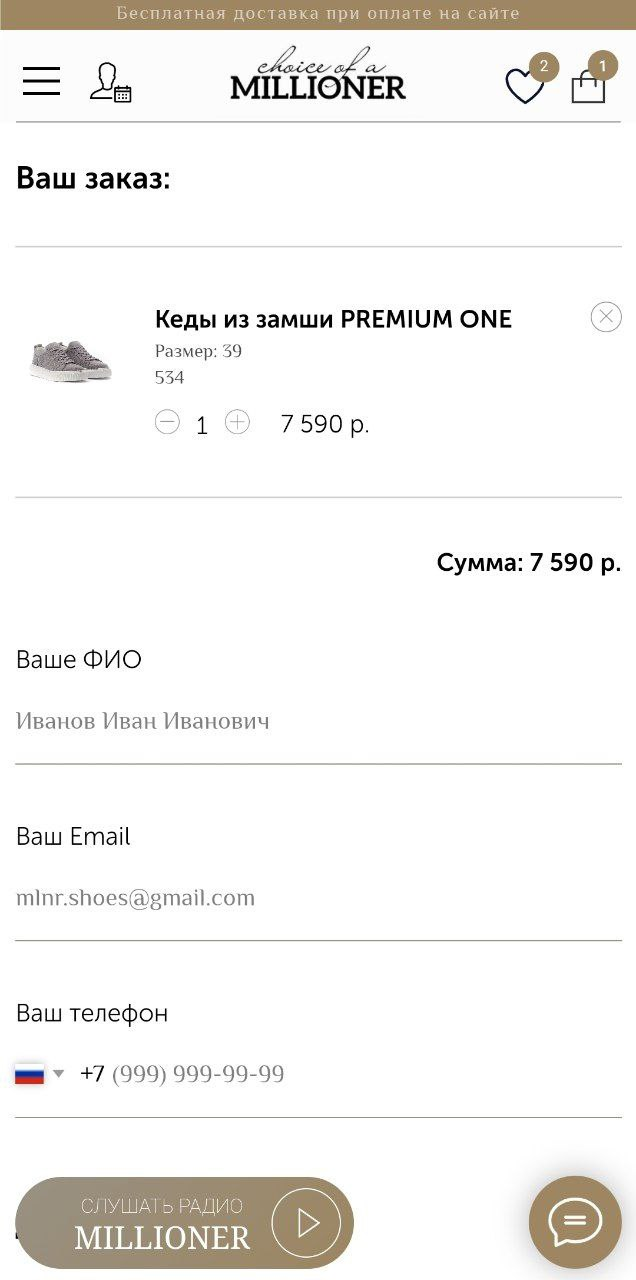Open the support chat bubble
Viewport: 636px width, 1280px height.
(575, 1222)
